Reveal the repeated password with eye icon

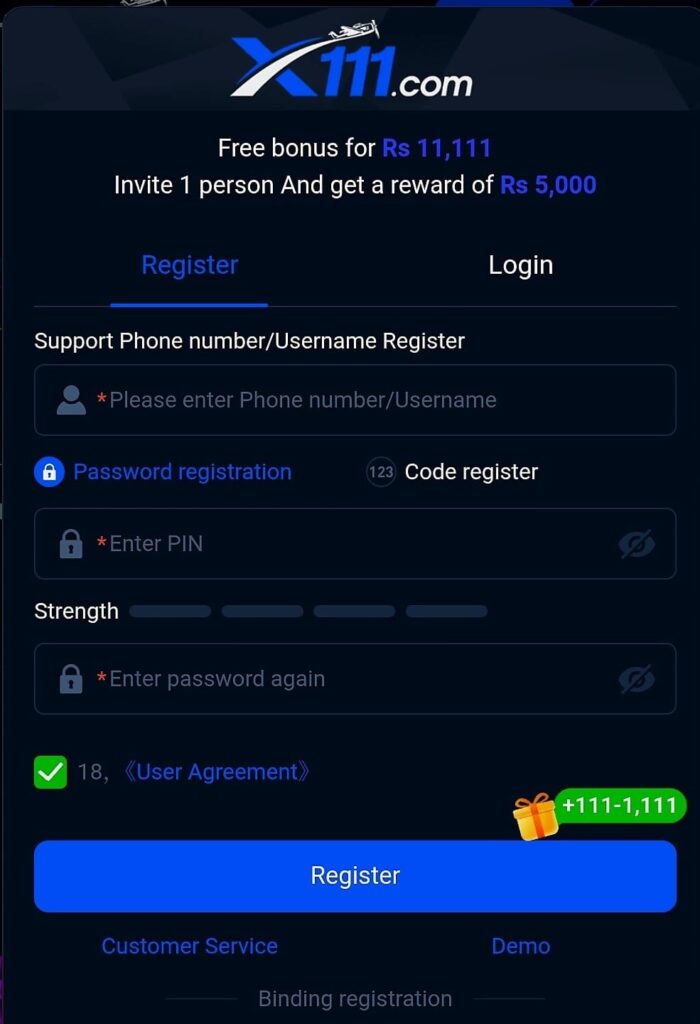[x=636, y=679]
